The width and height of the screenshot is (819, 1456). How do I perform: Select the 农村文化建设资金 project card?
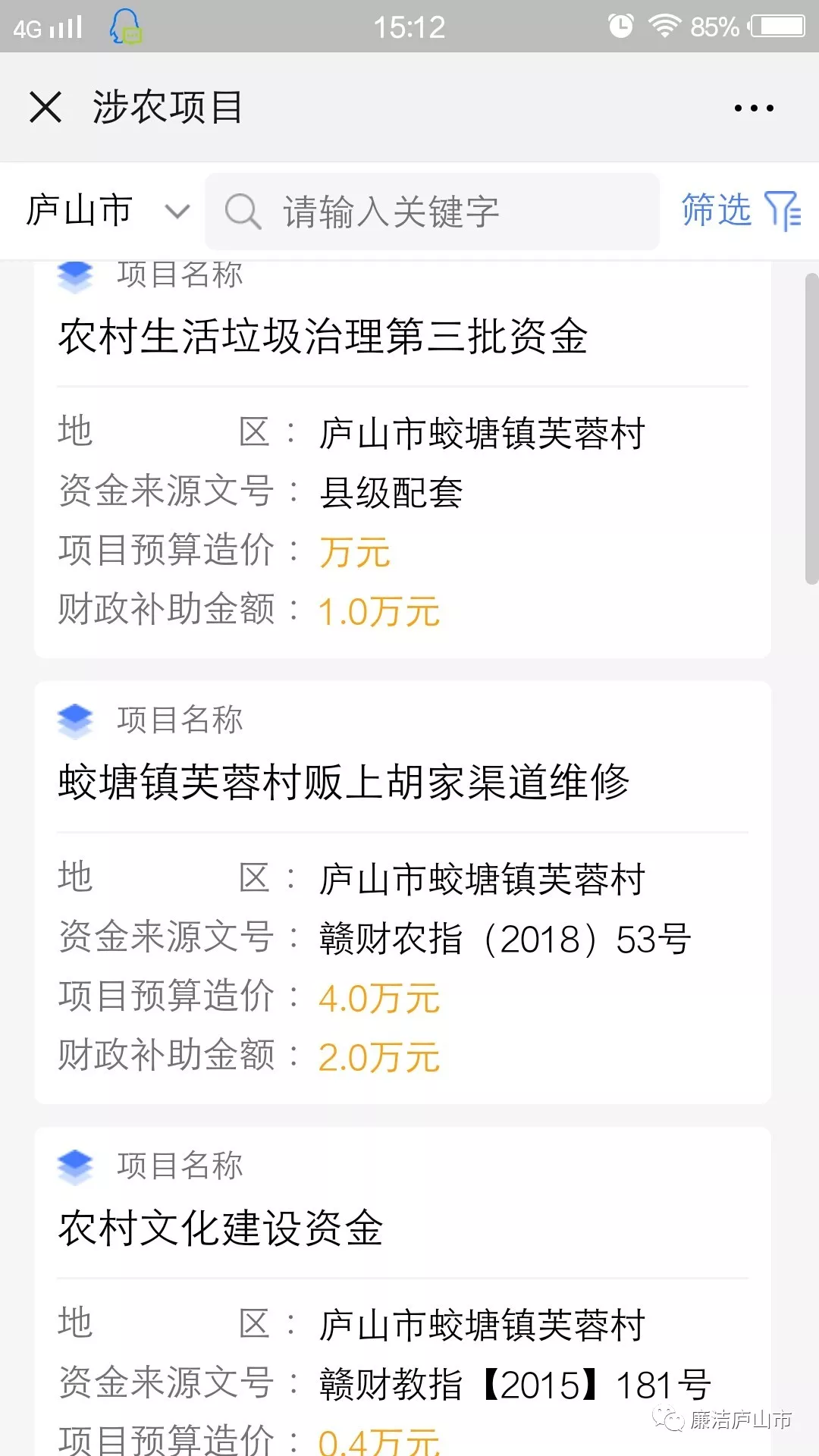tap(403, 1291)
